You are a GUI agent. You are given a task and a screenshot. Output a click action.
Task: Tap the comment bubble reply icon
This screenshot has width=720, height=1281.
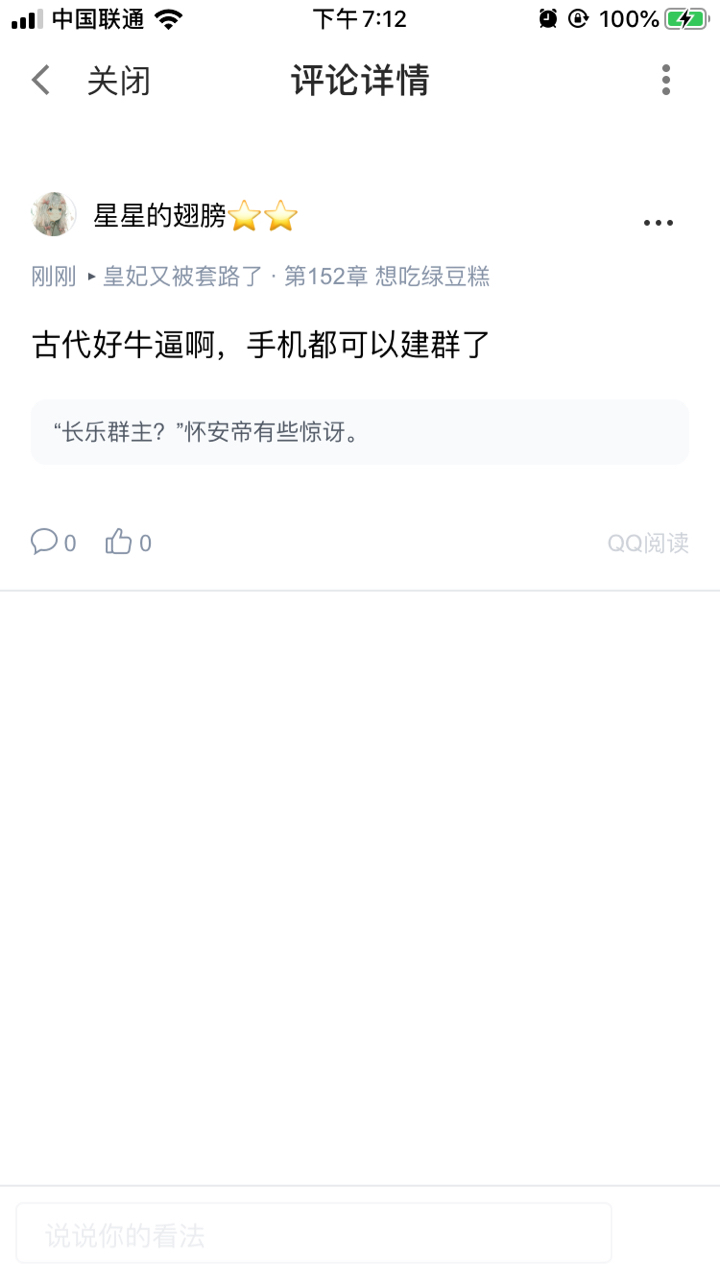(x=45, y=542)
